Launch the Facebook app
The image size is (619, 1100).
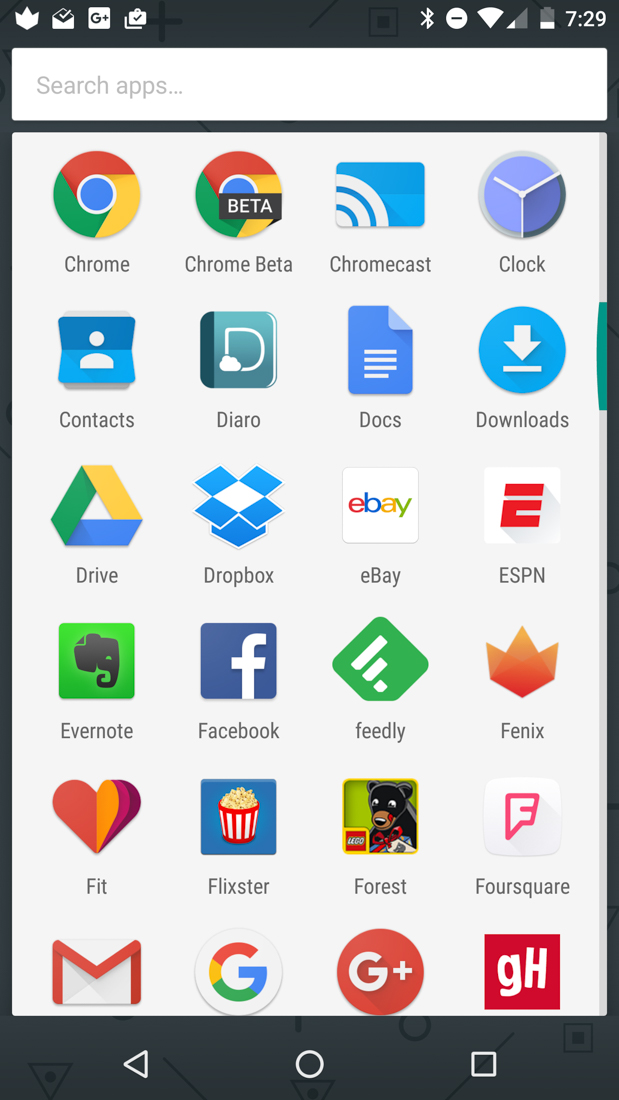(238, 661)
